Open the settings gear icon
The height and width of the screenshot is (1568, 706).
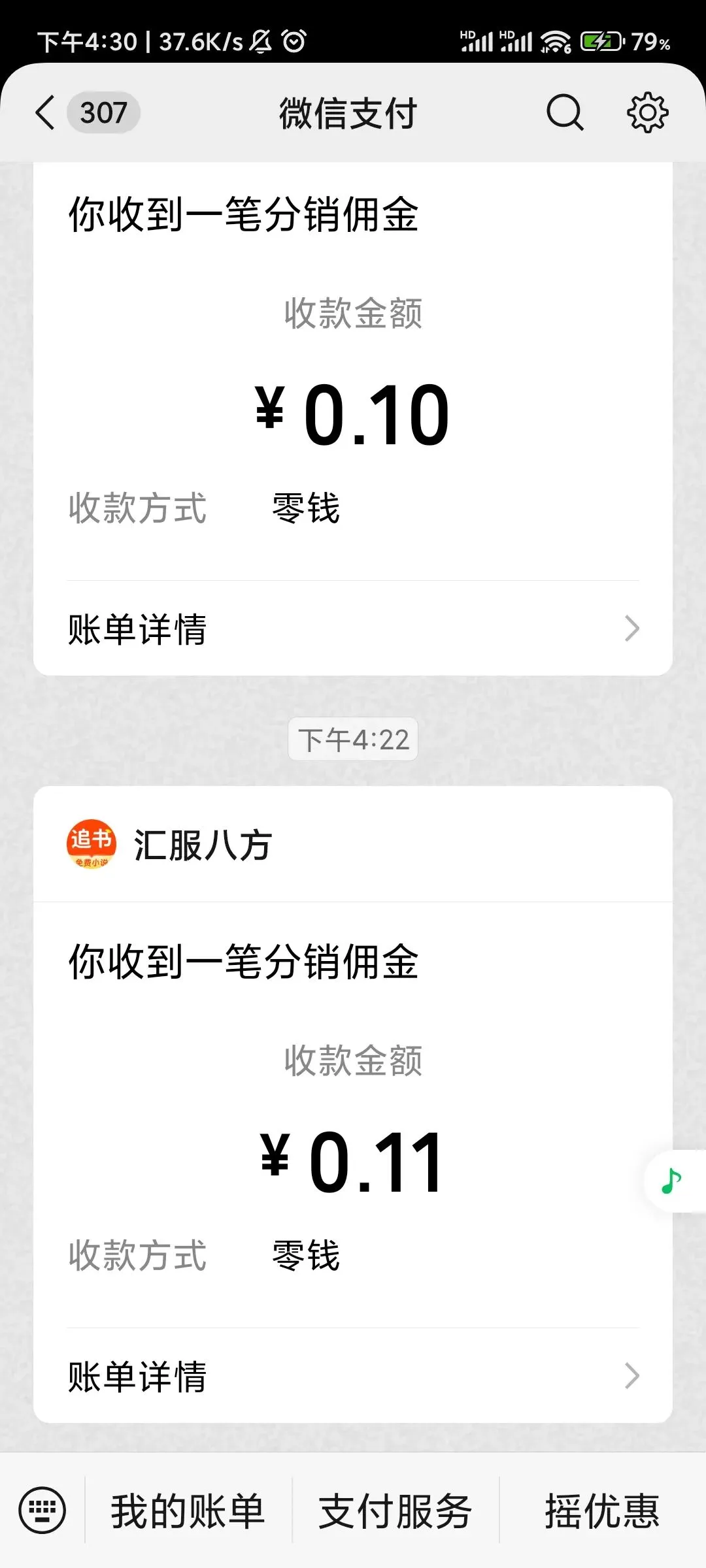pyautogui.click(x=647, y=112)
